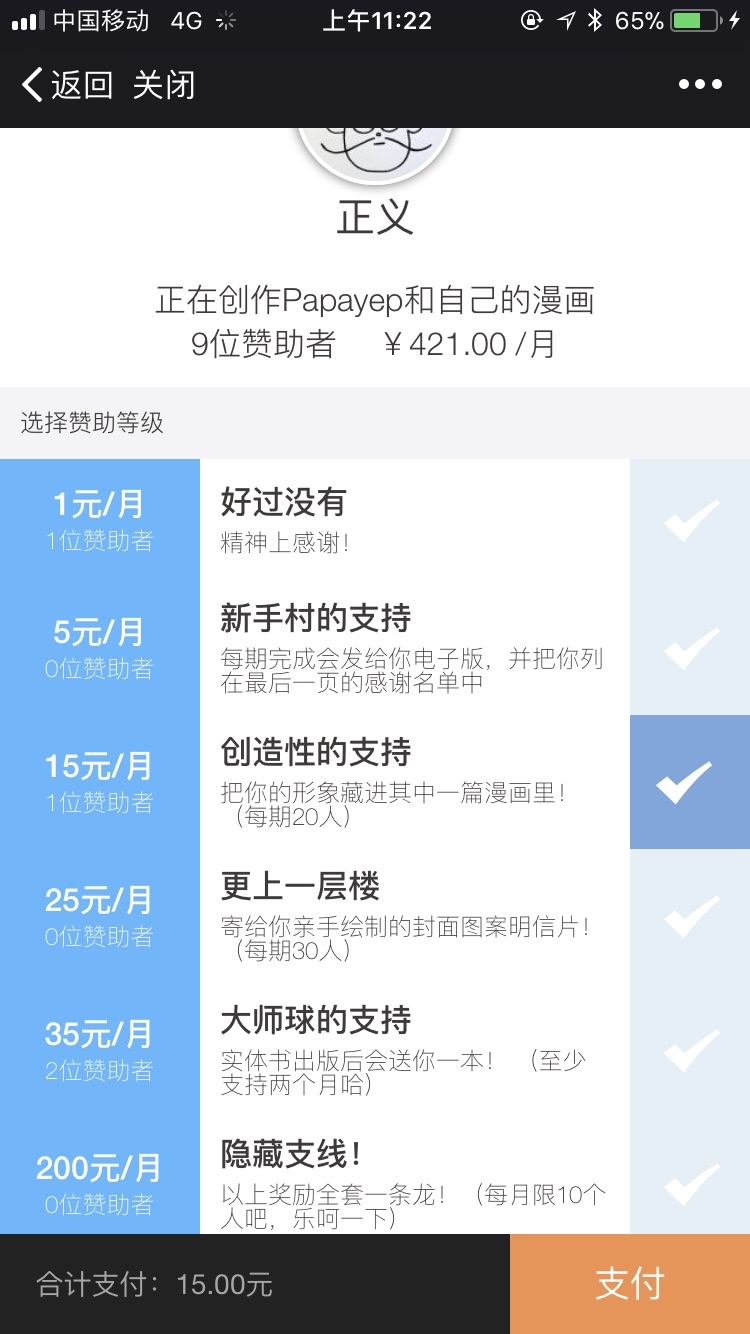Tap the 9位赞助者 supporter count text

(265, 344)
